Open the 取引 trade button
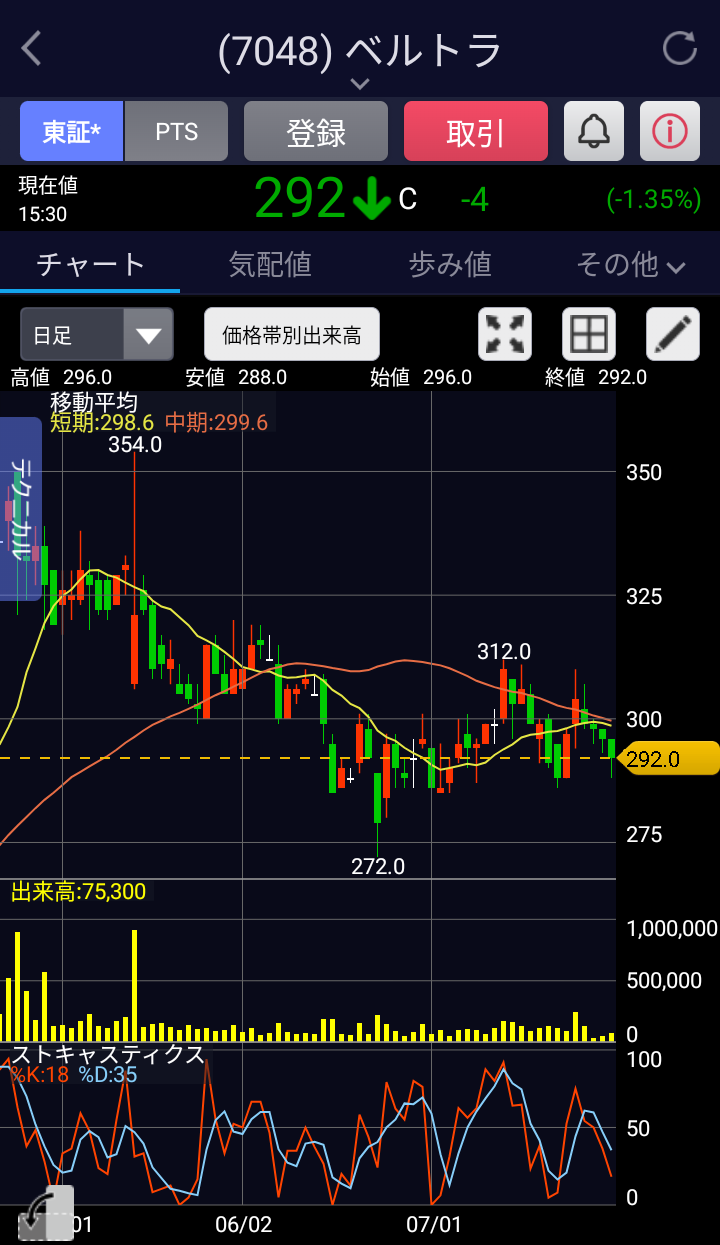 tap(476, 132)
